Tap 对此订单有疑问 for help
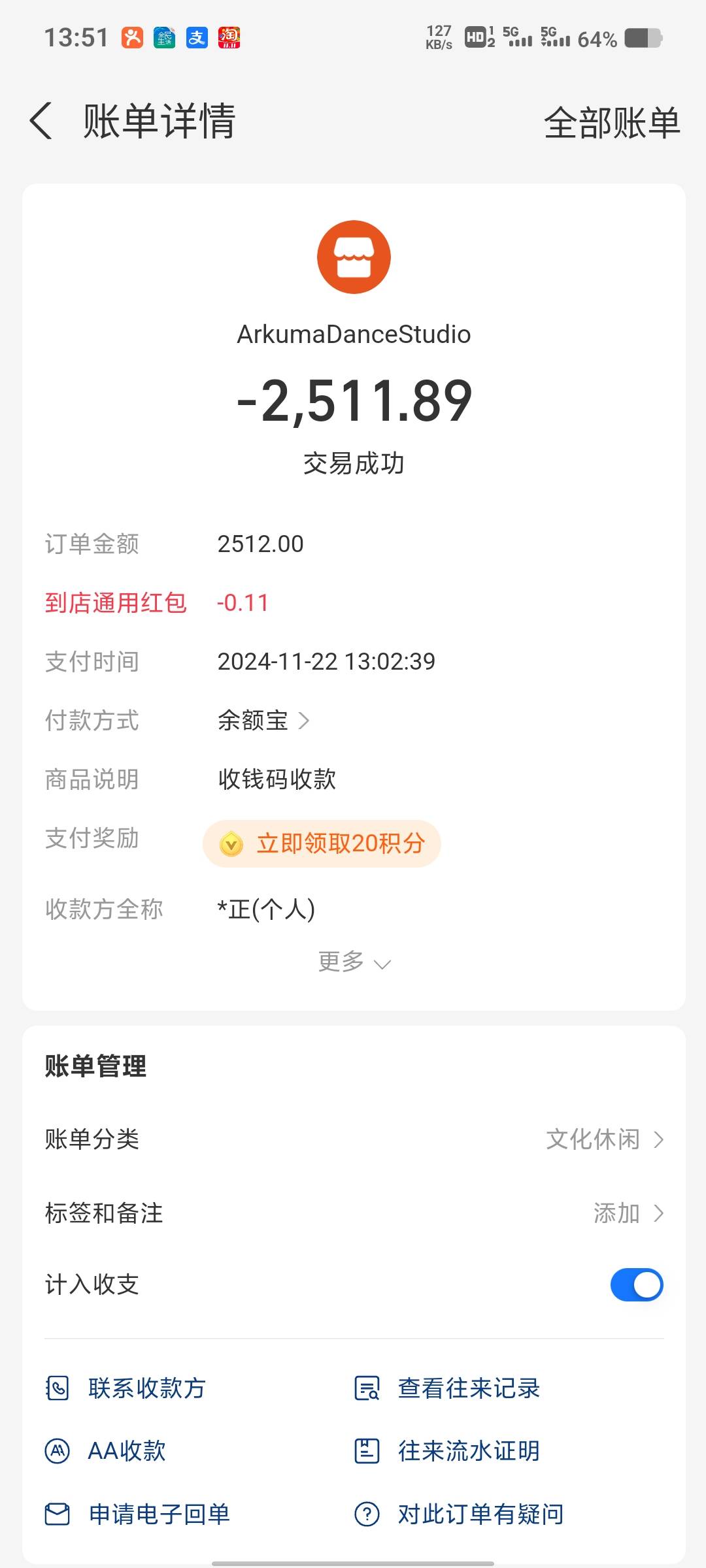Image resolution: width=706 pixels, height=1568 pixels. (459, 1514)
